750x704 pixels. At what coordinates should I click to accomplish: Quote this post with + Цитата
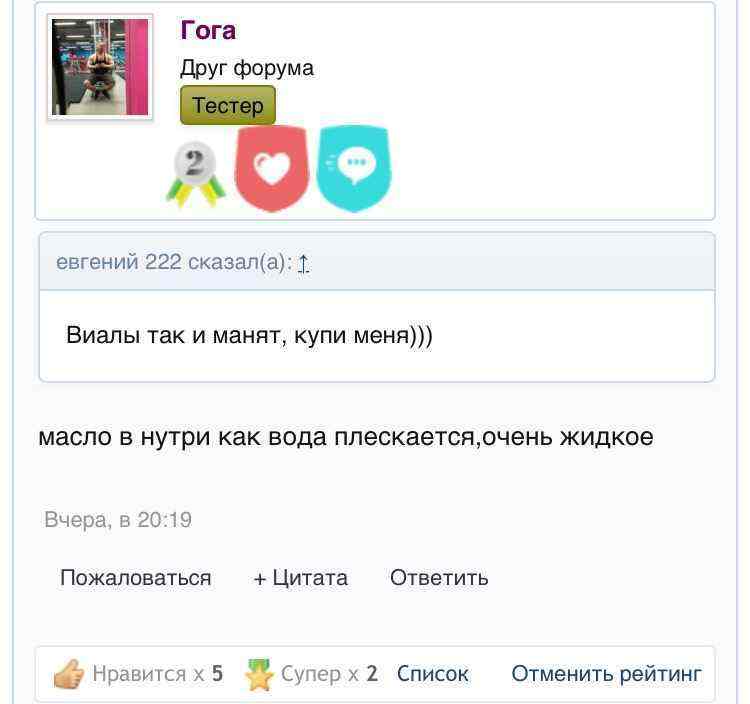[301, 578]
